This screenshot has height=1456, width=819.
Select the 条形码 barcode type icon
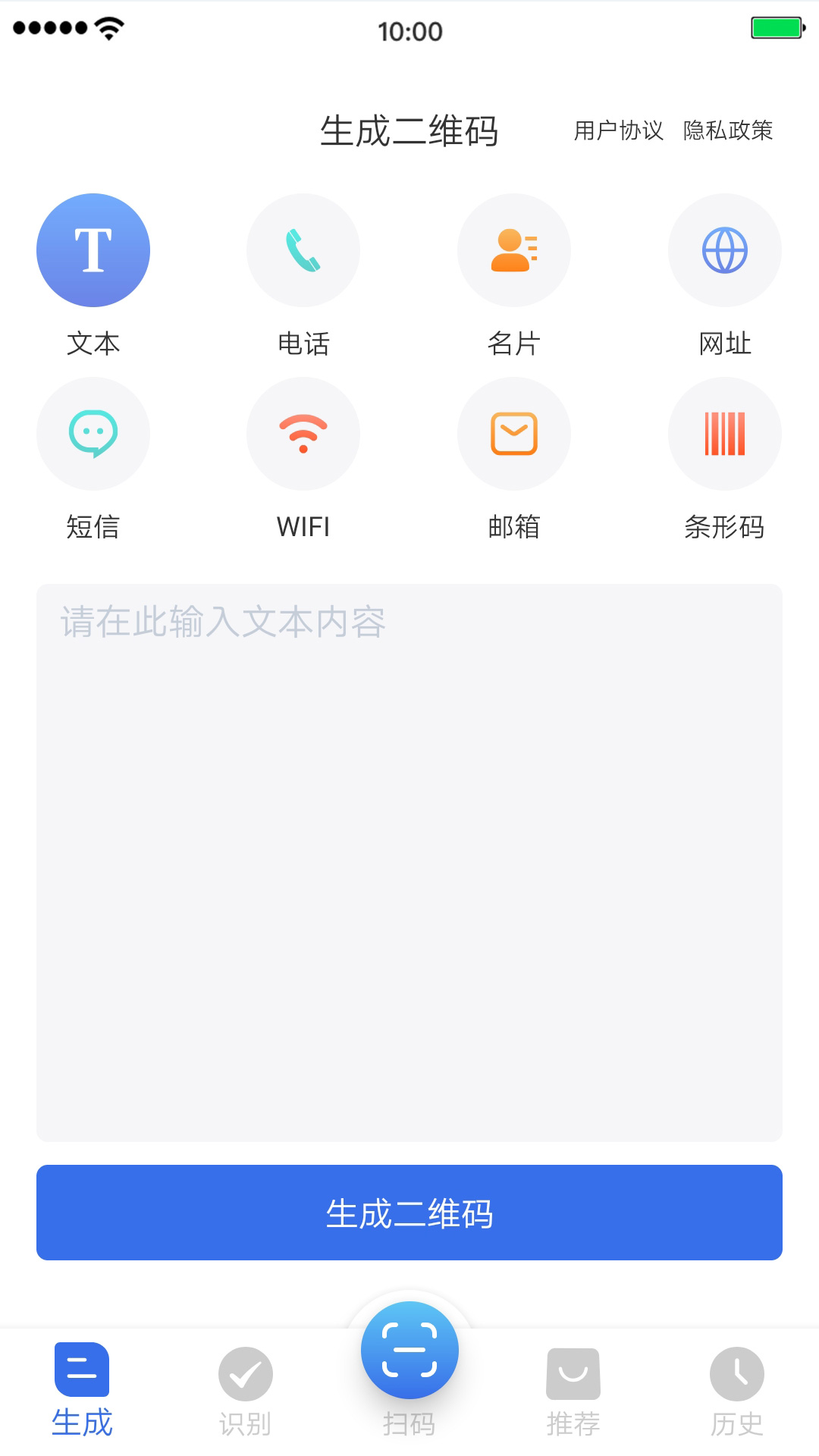725,433
